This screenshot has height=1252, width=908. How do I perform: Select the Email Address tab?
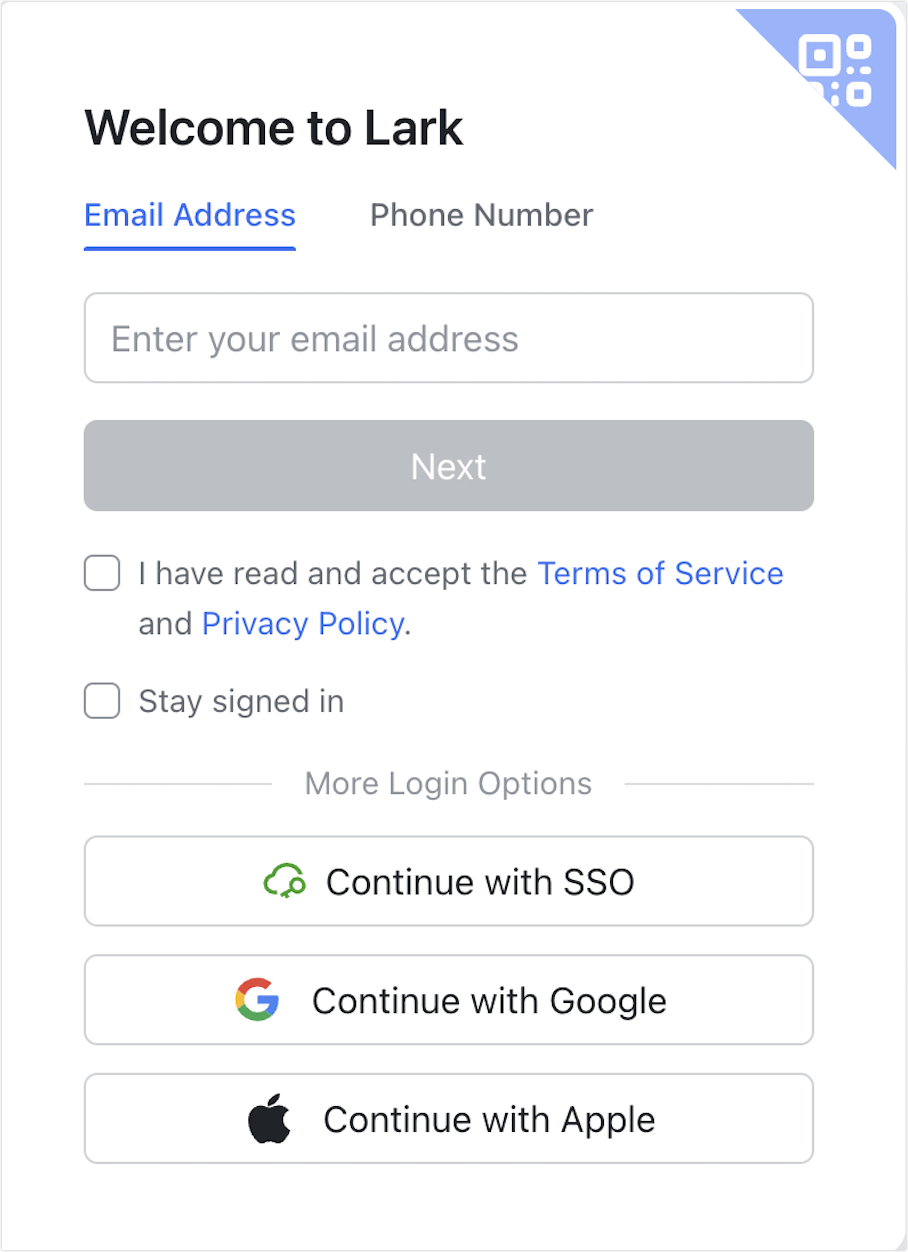pyautogui.click(x=189, y=215)
